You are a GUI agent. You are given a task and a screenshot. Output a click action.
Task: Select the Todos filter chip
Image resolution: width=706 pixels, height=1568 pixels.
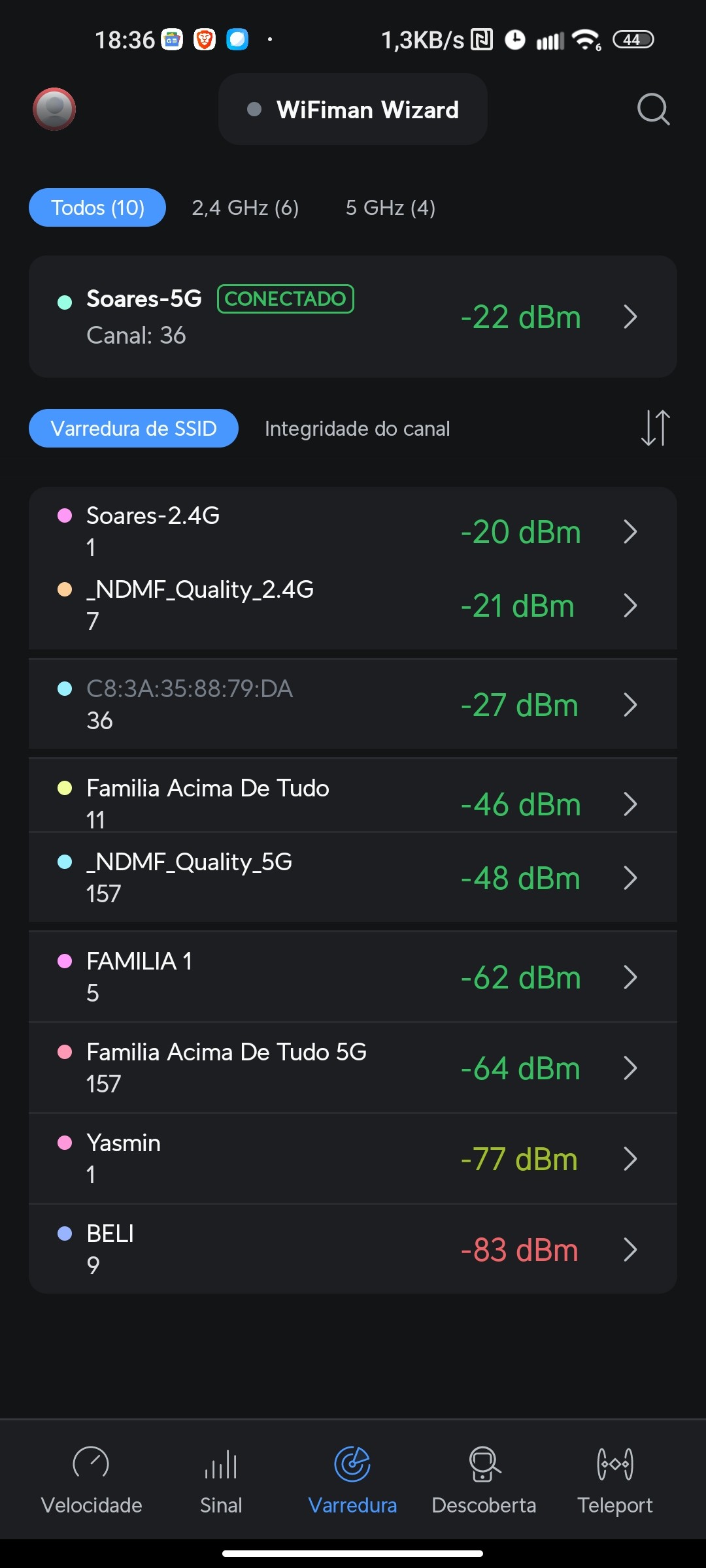[97, 208]
